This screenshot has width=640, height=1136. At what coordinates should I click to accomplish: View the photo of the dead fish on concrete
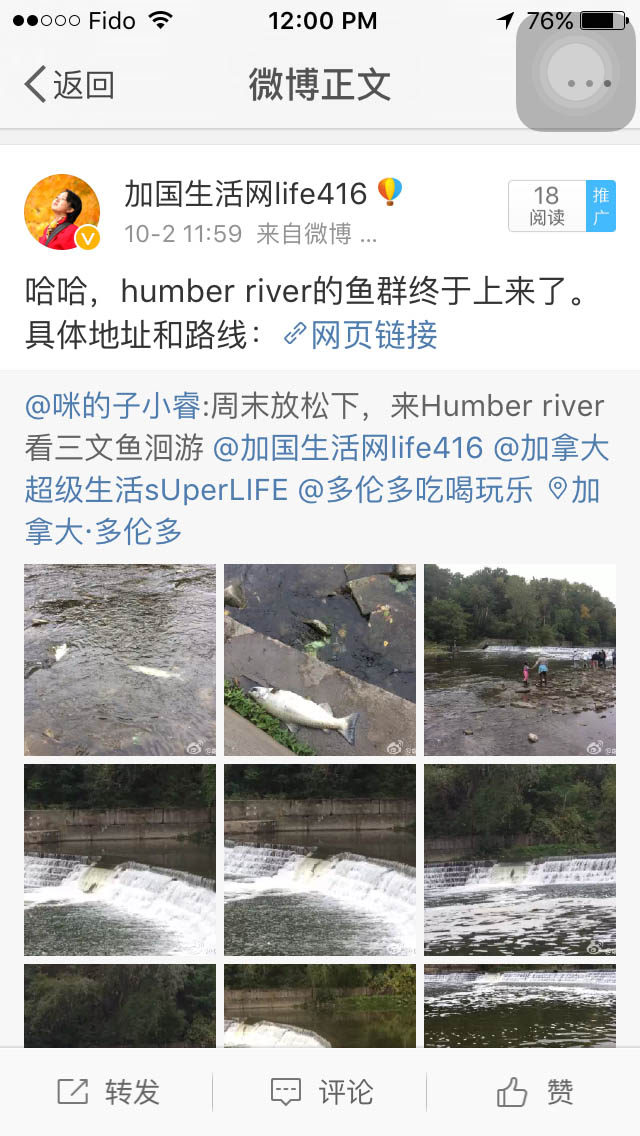click(x=320, y=660)
